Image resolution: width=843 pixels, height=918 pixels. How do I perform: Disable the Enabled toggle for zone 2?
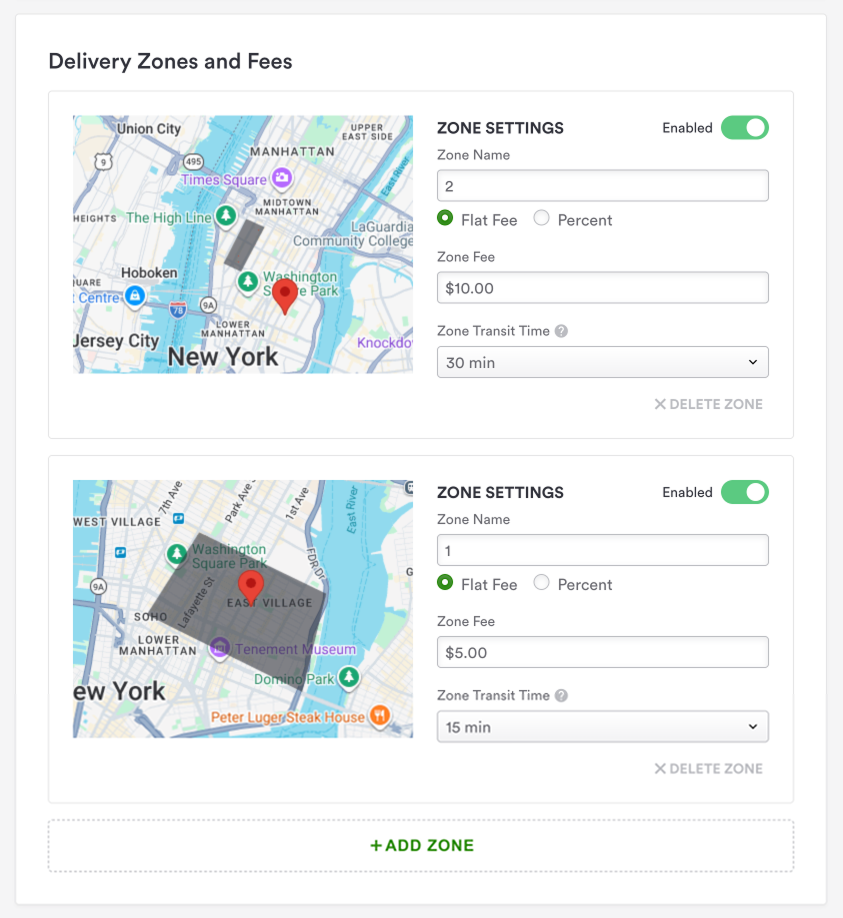point(744,128)
